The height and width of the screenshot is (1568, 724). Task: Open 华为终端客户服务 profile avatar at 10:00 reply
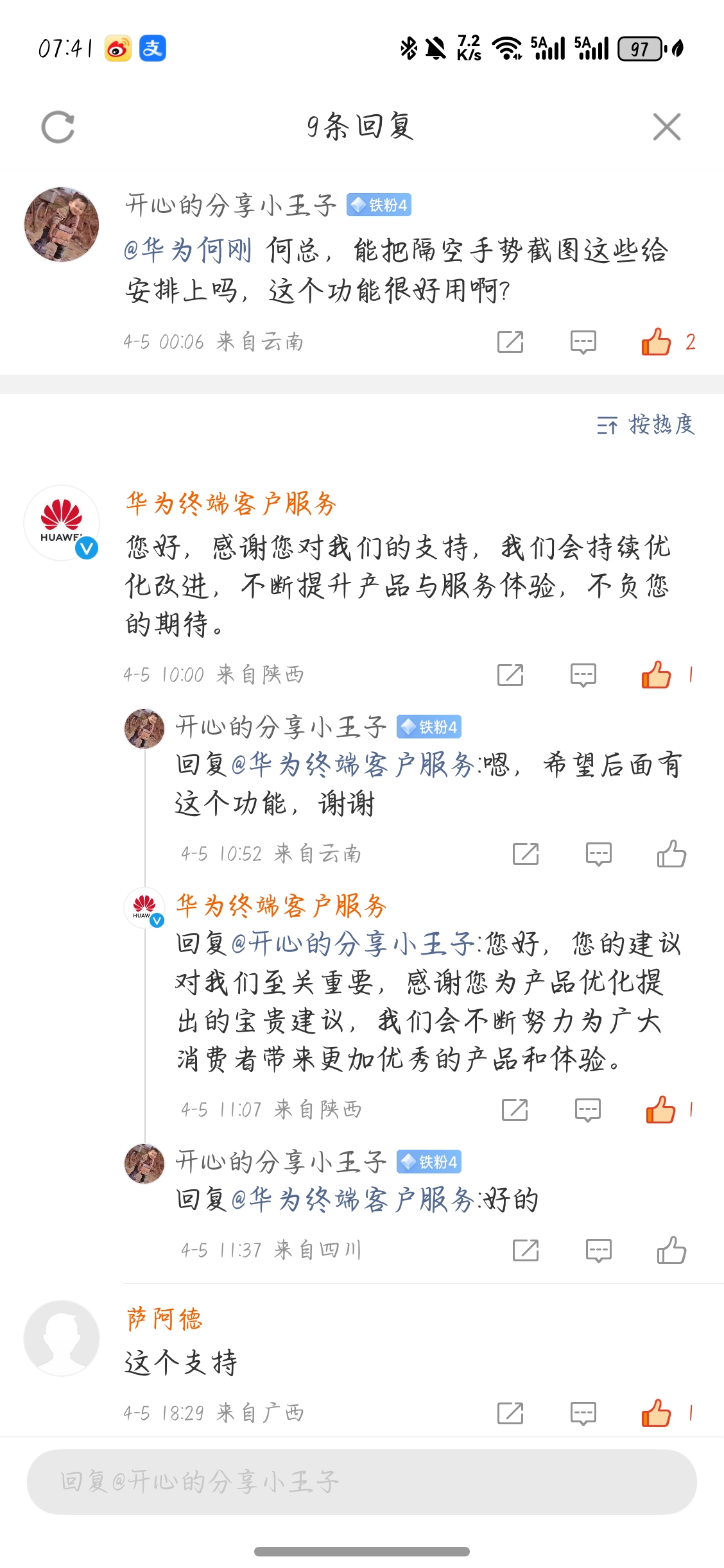[62, 523]
